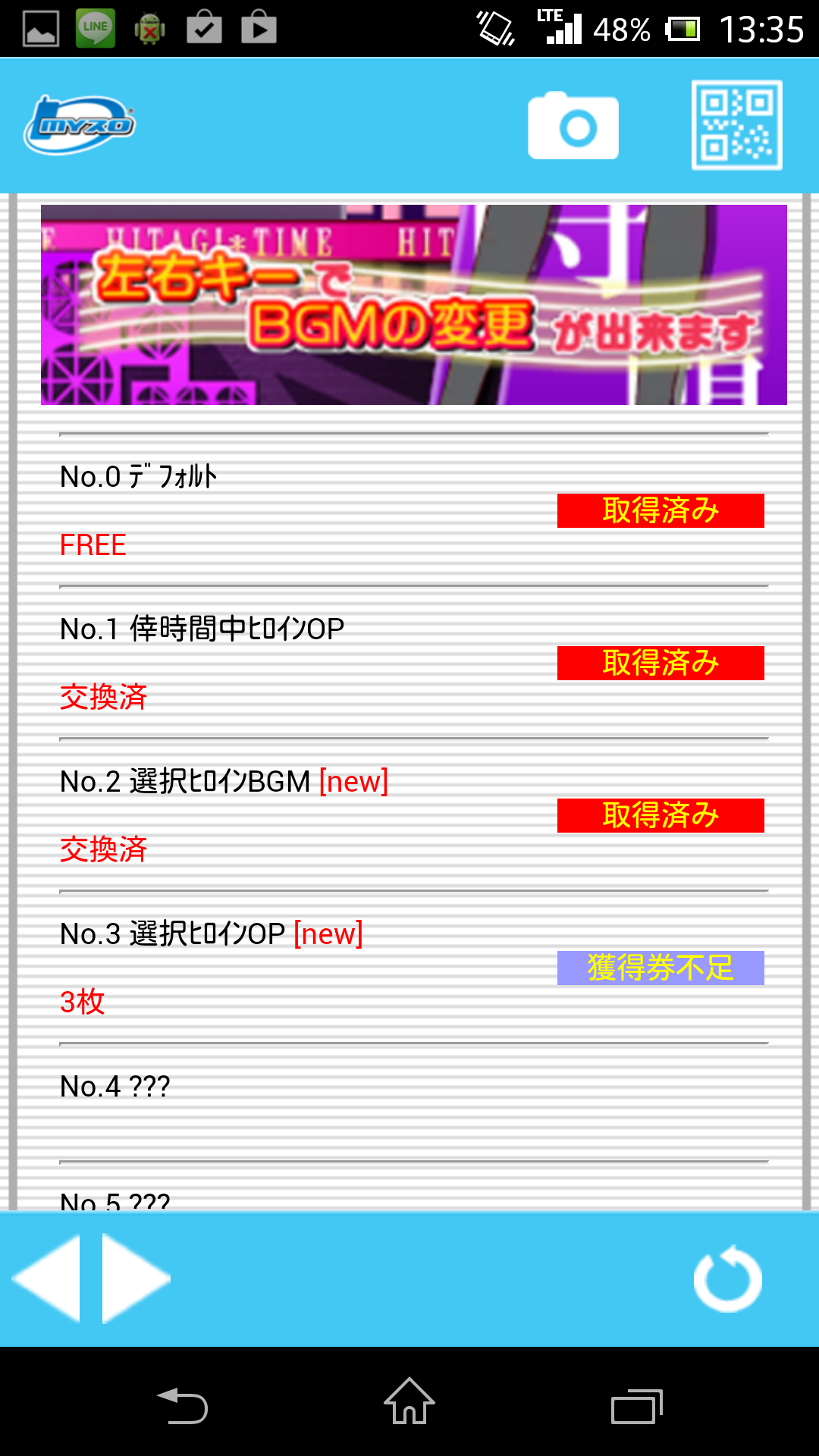Tap 取得済み button for No.2 選択ヒロインBGM
Viewport: 819px width, 1456px height.
pyautogui.click(x=661, y=815)
